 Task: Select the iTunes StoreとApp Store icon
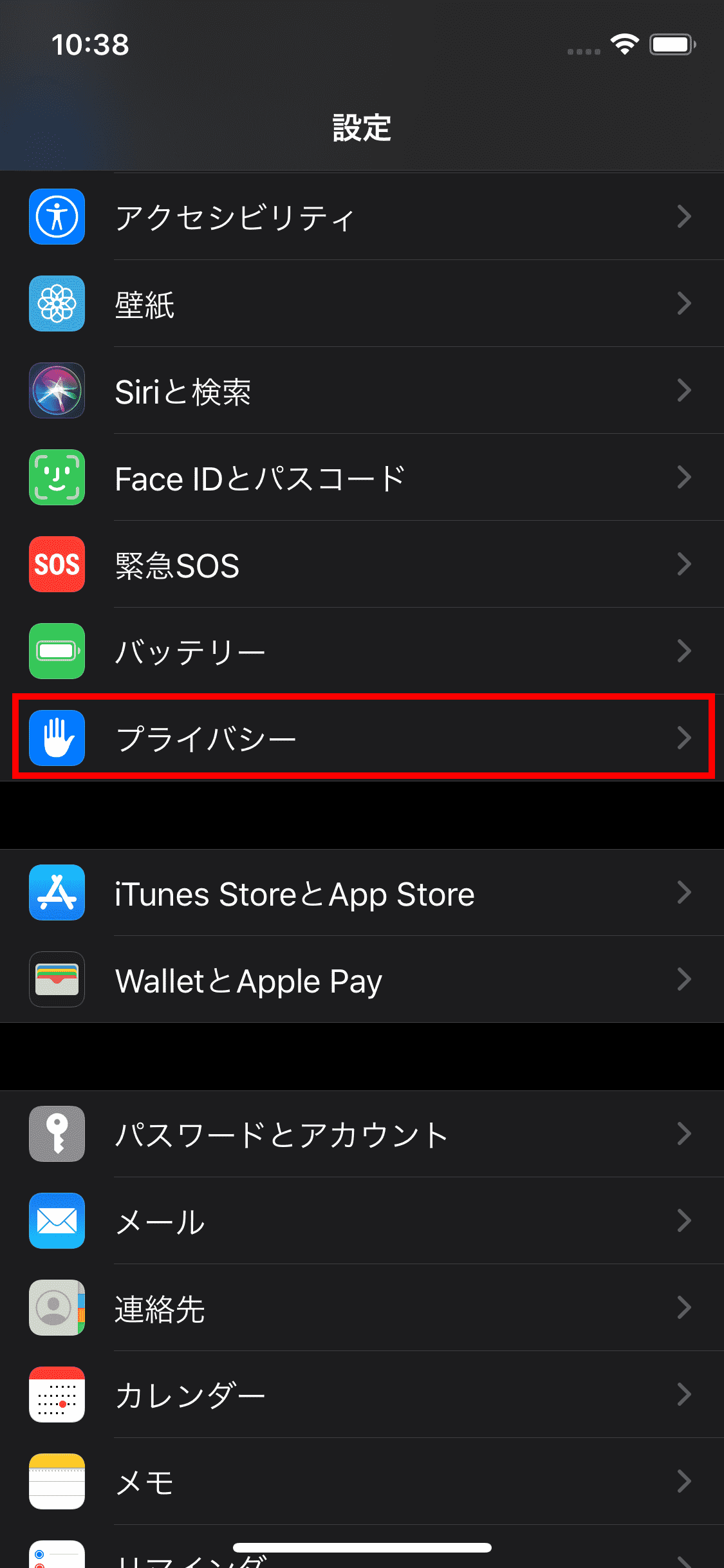tap(57, 893)
